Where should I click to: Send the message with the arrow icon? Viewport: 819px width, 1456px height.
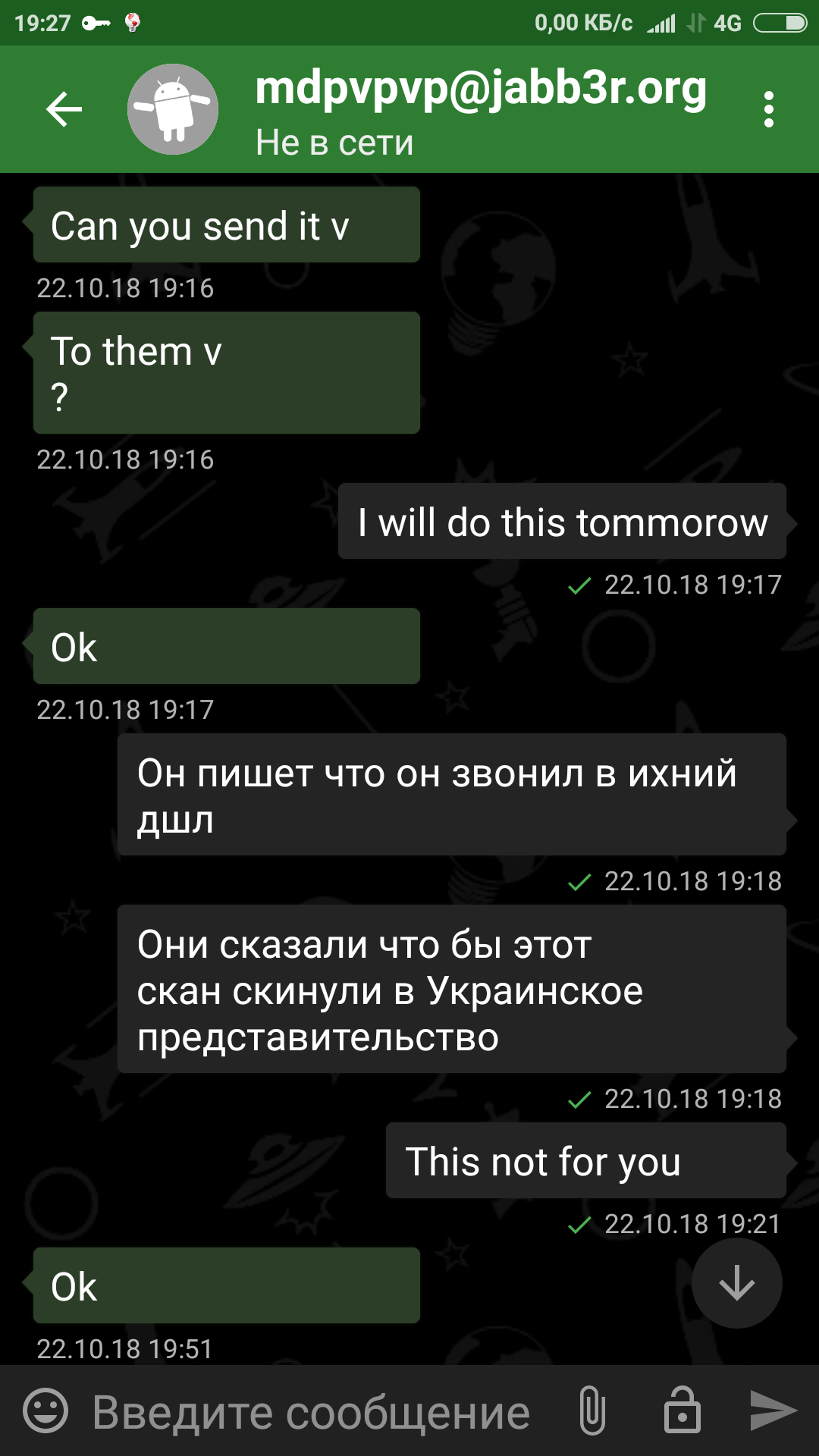pos(773,1410)
